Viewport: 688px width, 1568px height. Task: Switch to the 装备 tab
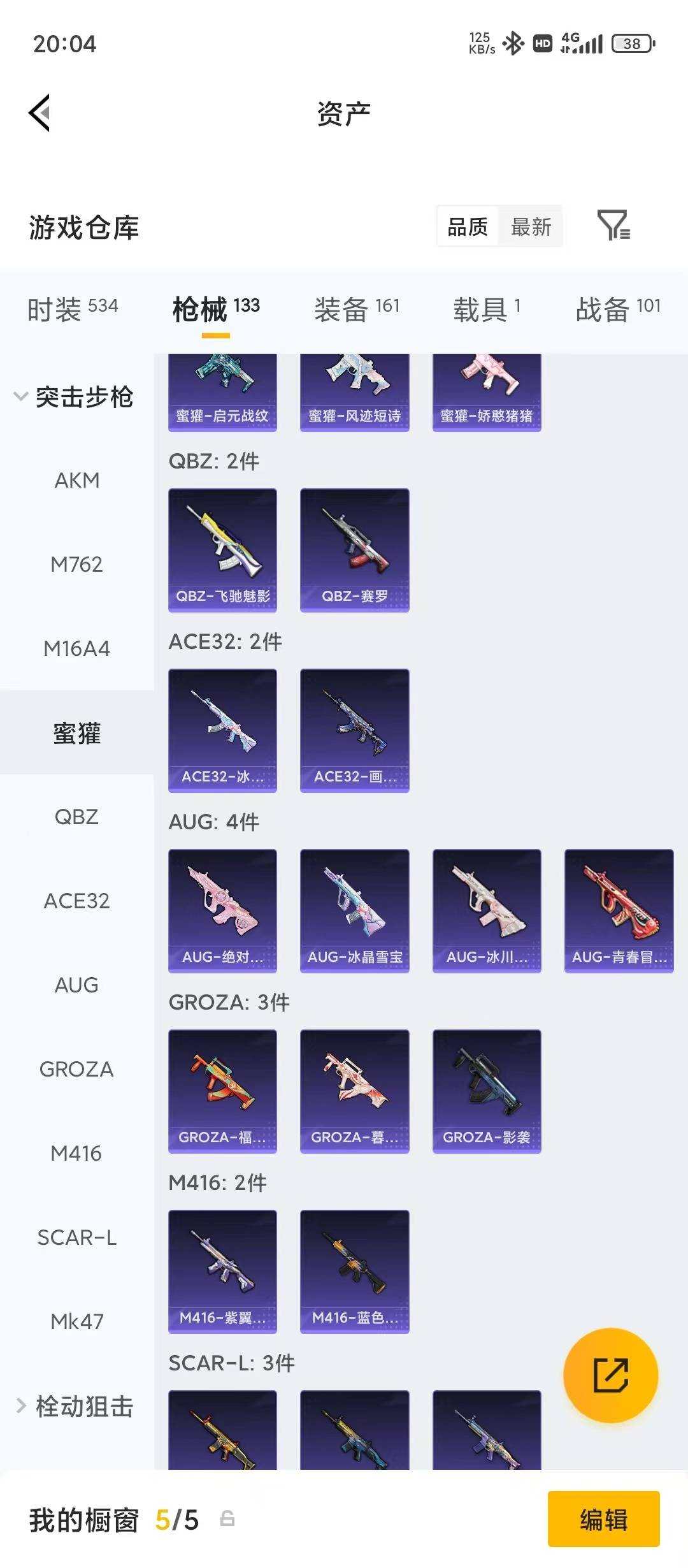pyautogui.click(x=357, y=309)
